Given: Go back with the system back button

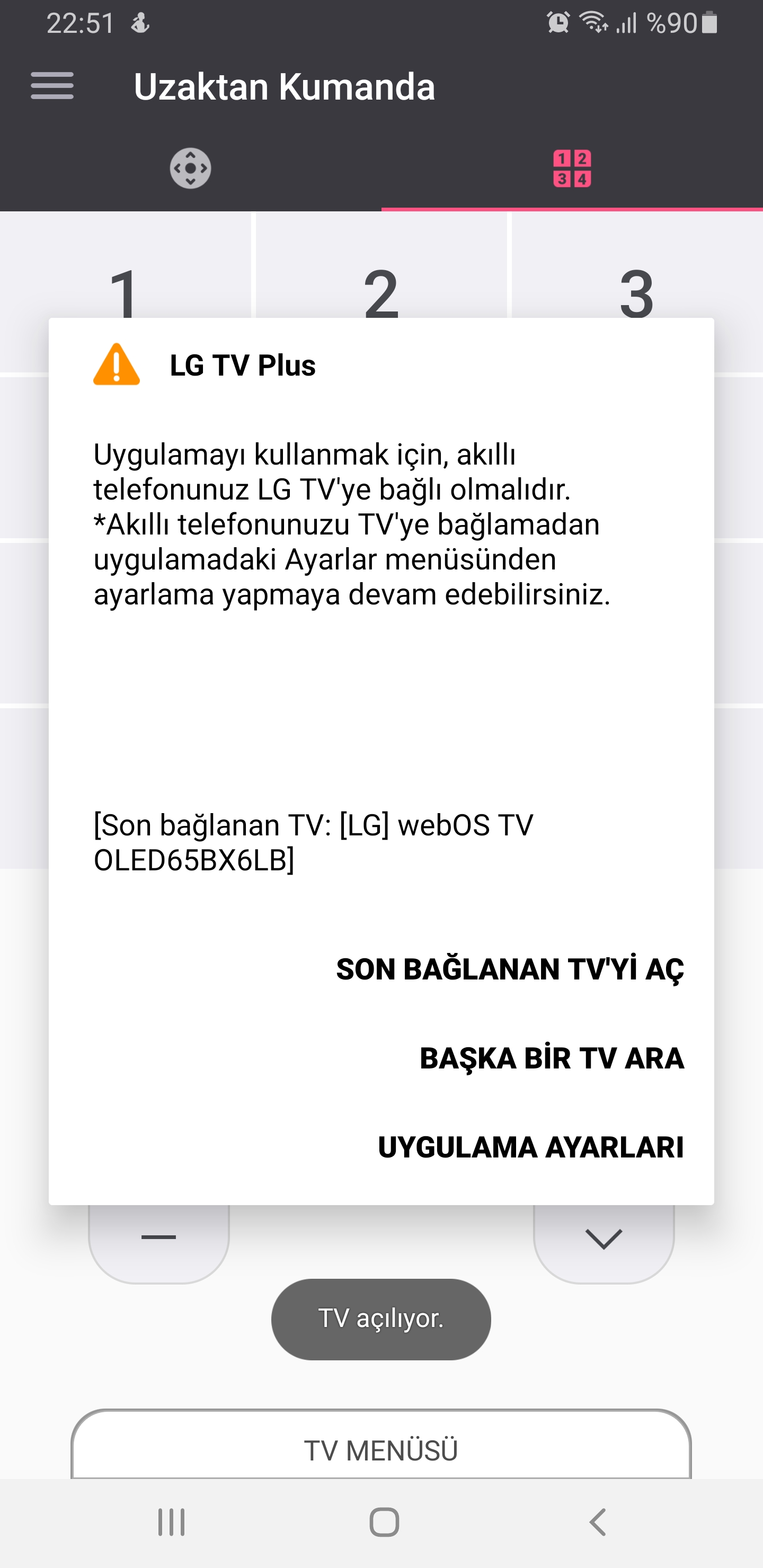Looking at the screenshot, I should click(598, 1522).
